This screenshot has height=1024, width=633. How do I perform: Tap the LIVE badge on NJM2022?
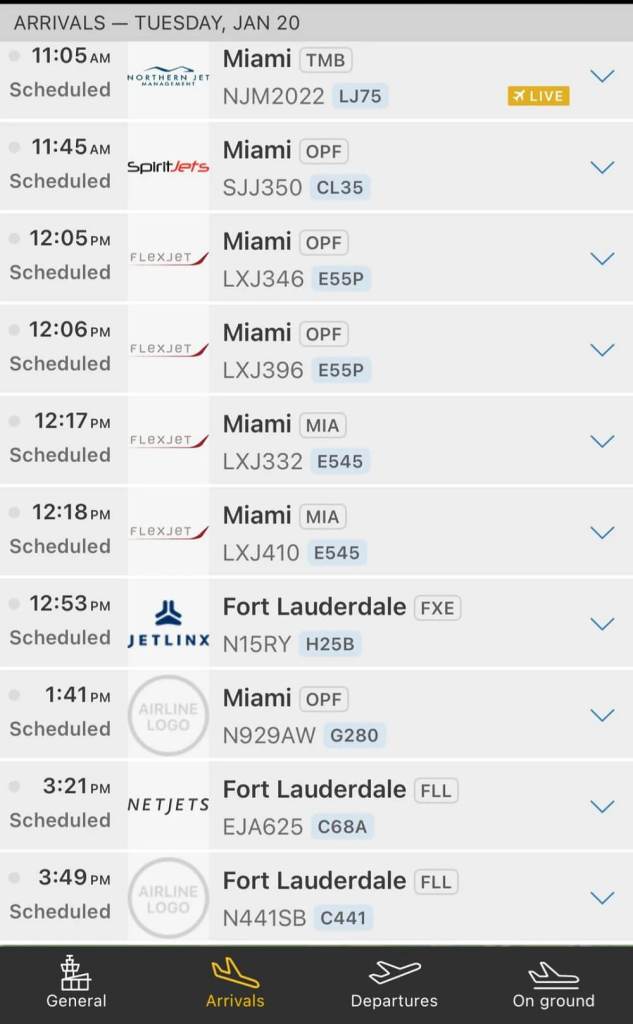tap(538, 96)
